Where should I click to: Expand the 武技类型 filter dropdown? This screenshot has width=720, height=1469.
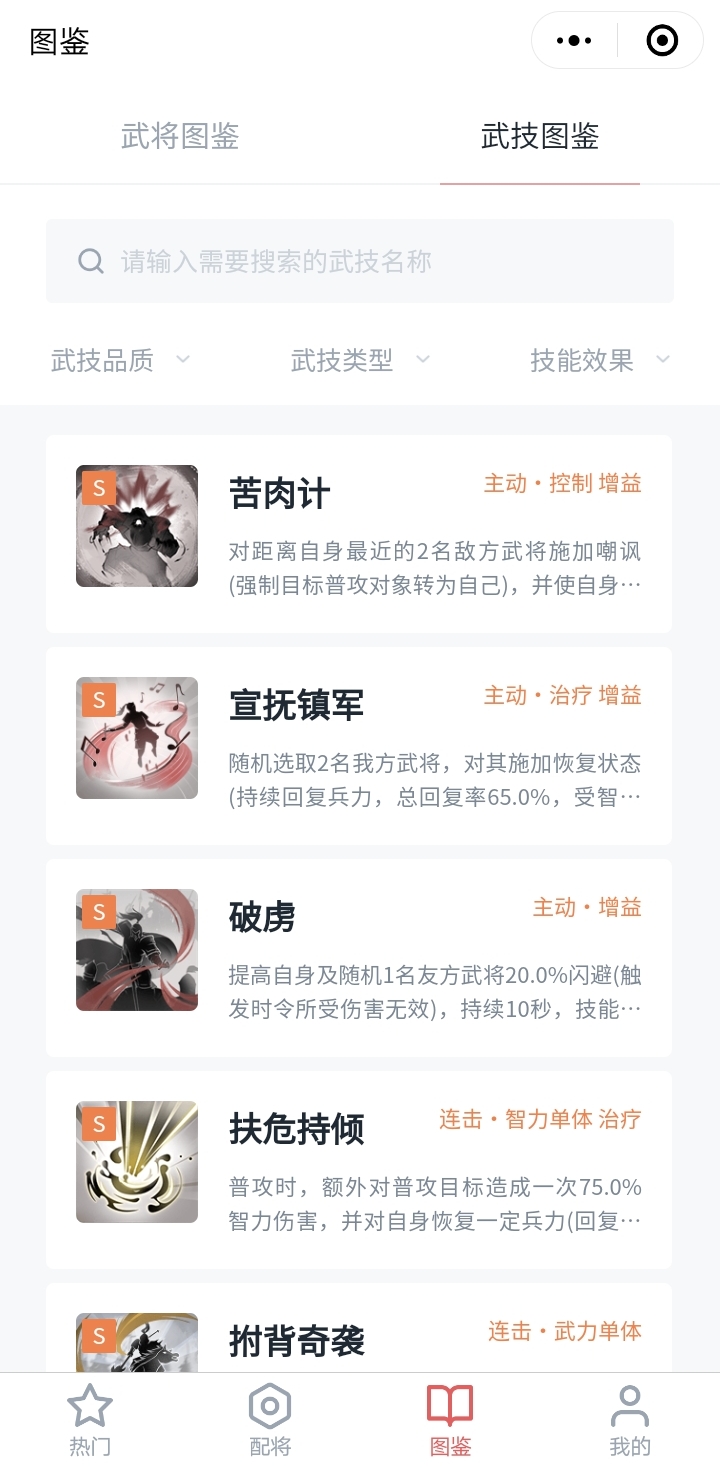coord(360,360)
